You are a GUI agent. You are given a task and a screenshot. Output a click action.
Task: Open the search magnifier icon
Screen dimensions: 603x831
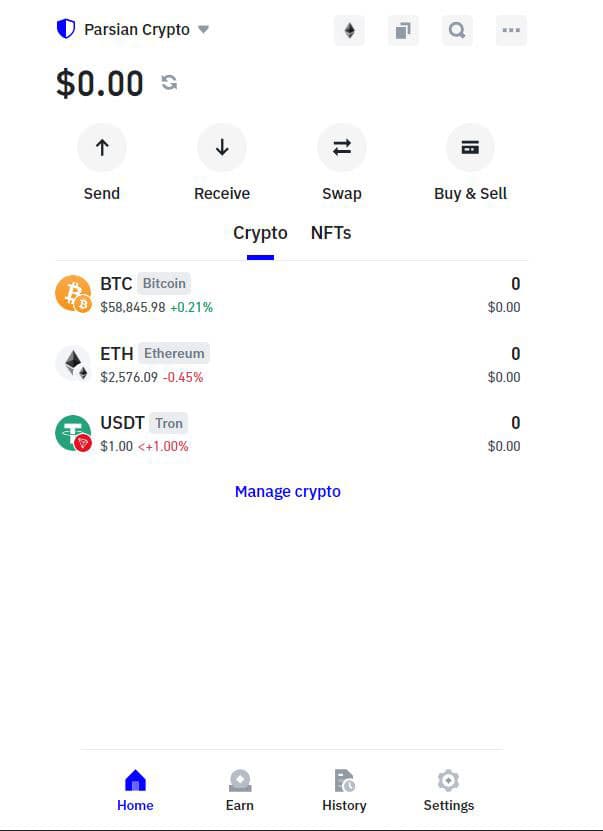tap(457, 31)
